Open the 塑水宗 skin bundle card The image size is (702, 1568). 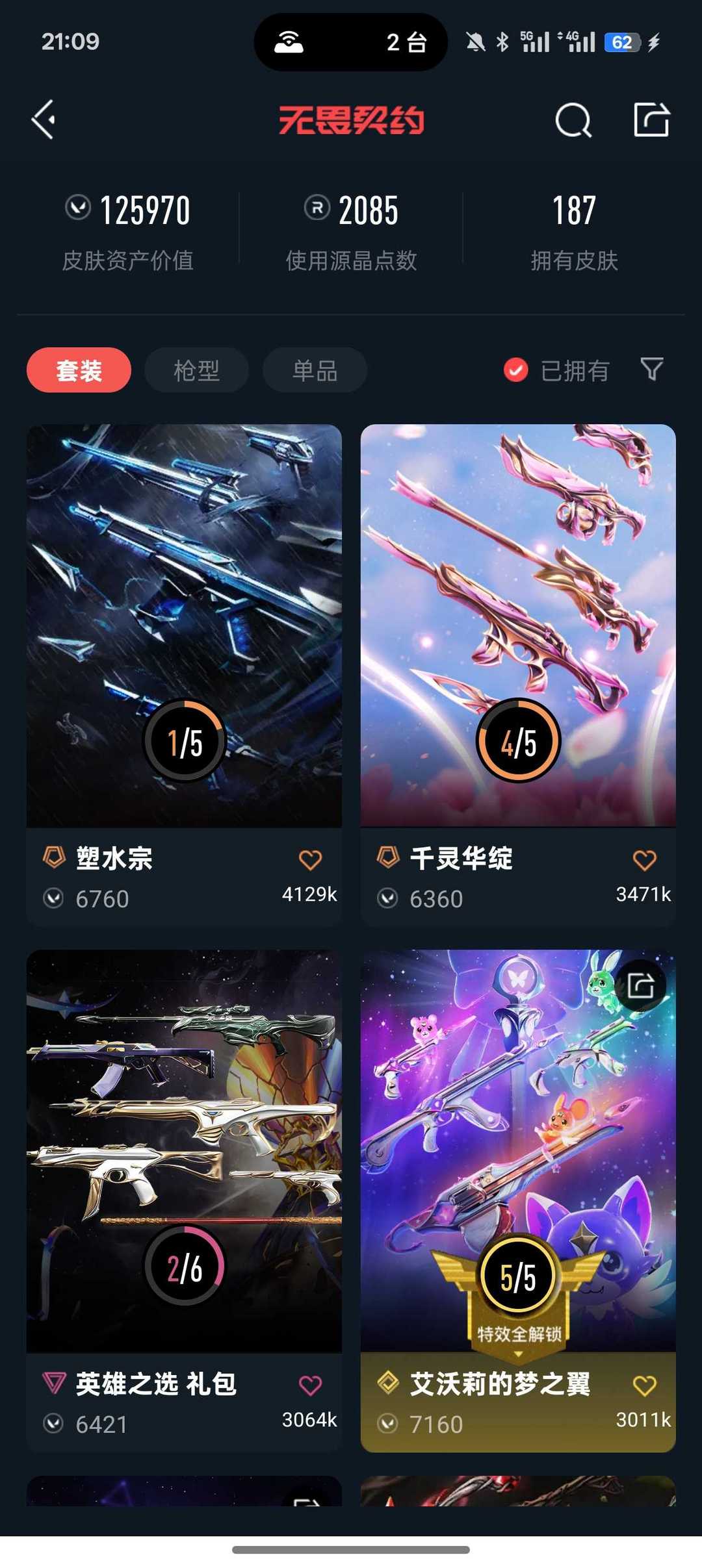coord(184,676)
